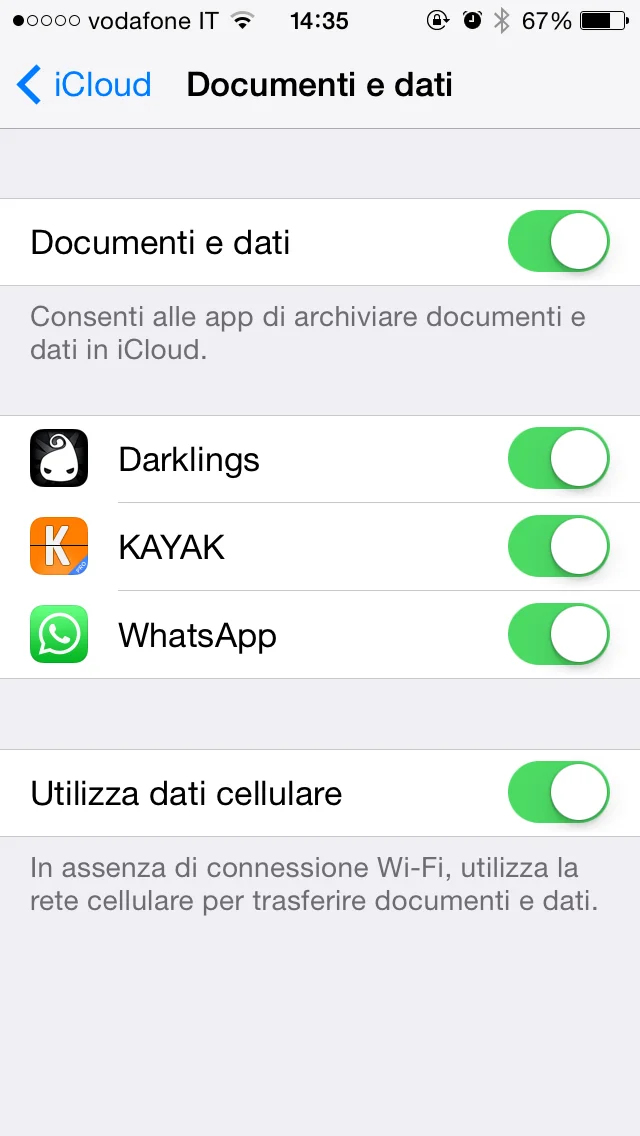Image resolution: width=640 pixels, height=1136 pixels.
Task: Toggle off KAYAK iCloud data
Action: [x=558, y=547]
